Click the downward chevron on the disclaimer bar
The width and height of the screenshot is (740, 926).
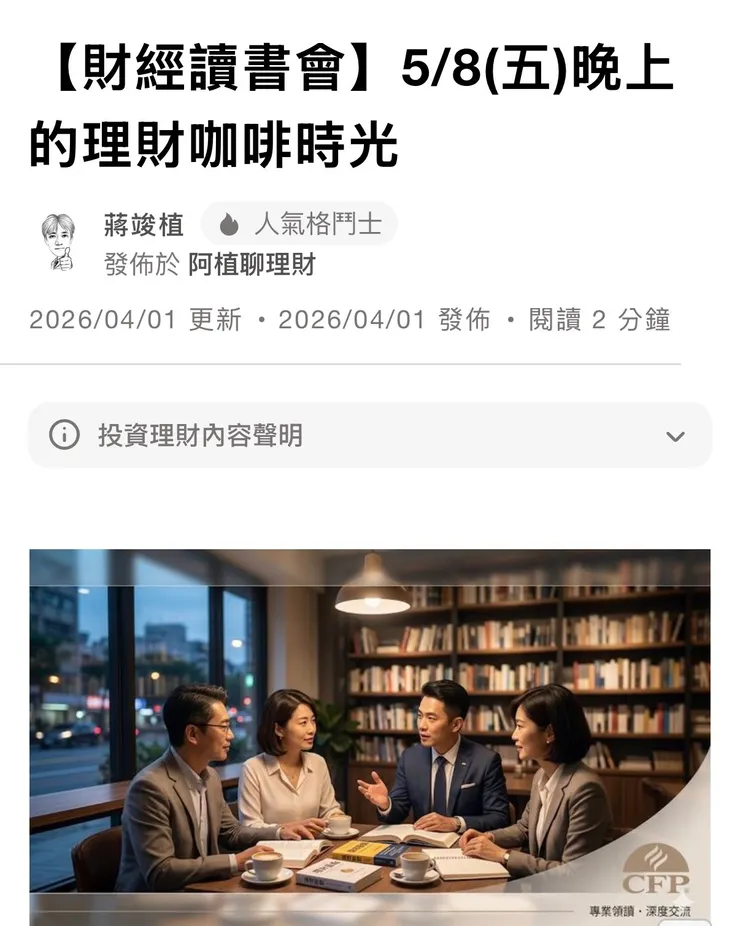coord(674,435)
